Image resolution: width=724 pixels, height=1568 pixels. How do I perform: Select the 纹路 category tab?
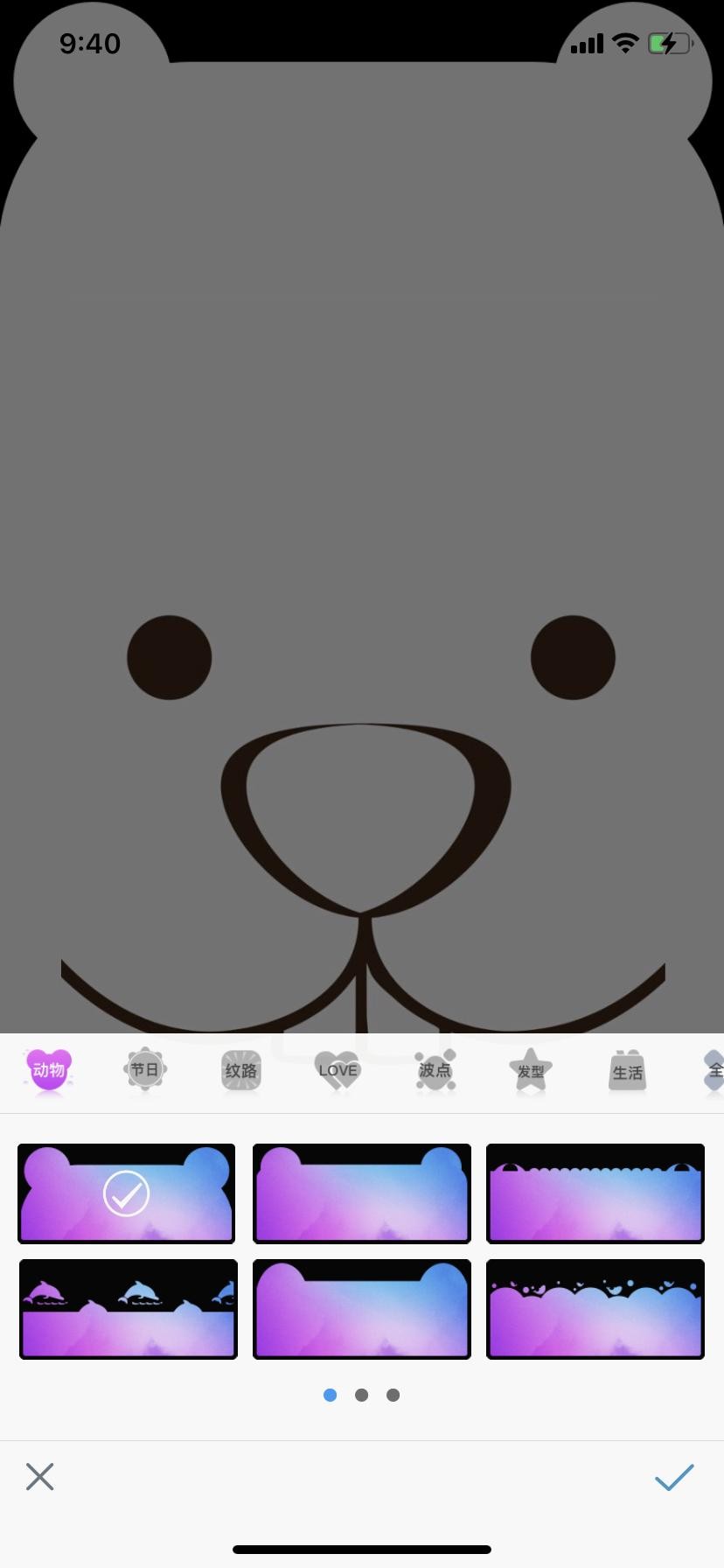[241, 1070]
